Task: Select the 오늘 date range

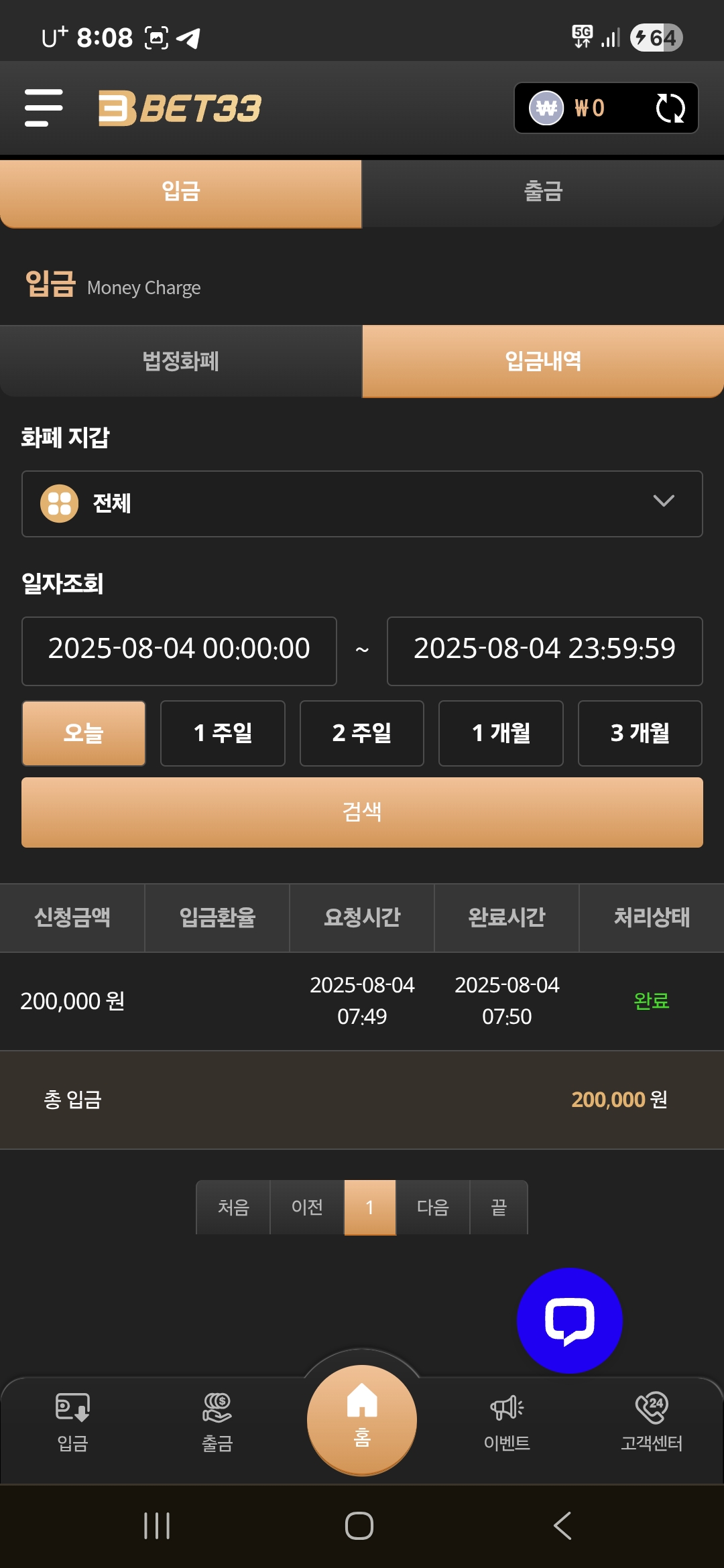Action: (84, 733)
